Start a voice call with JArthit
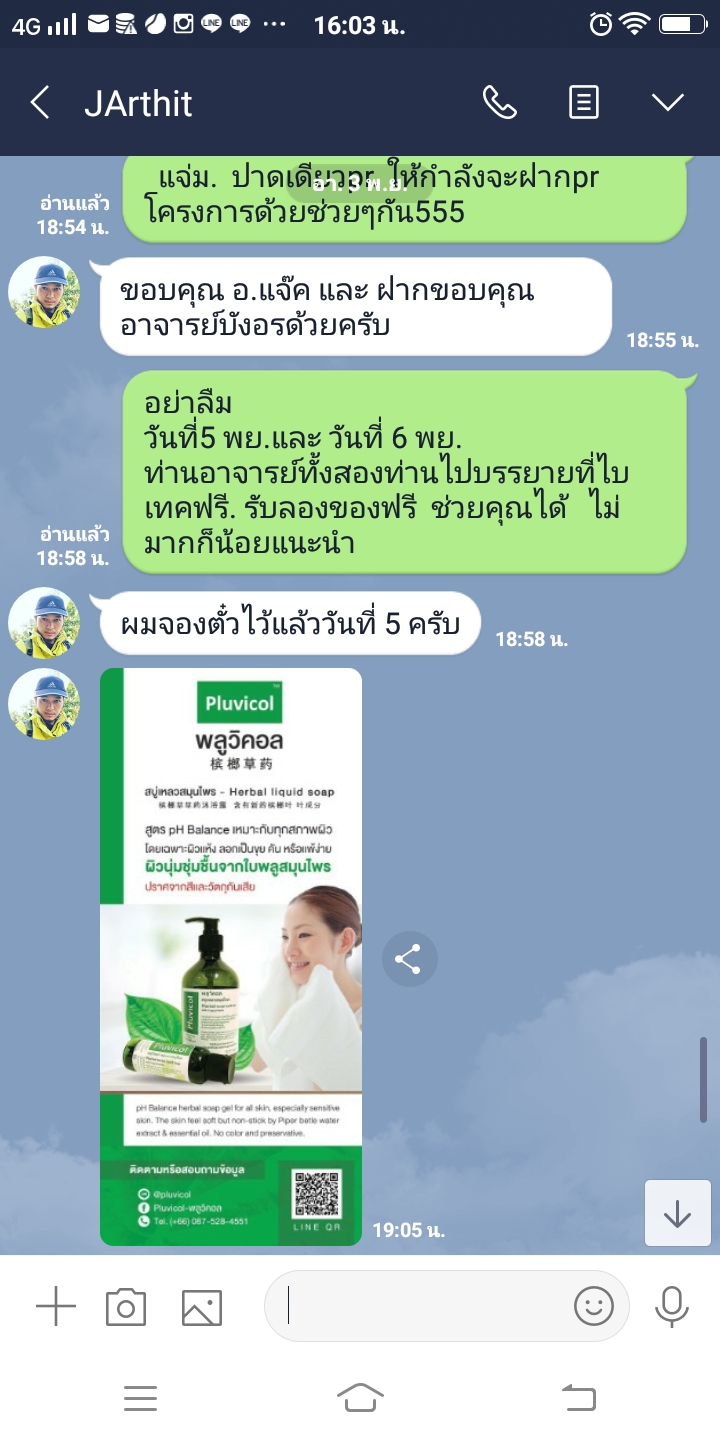Screen dimensions: 720x1440 (x=499, y=102)
